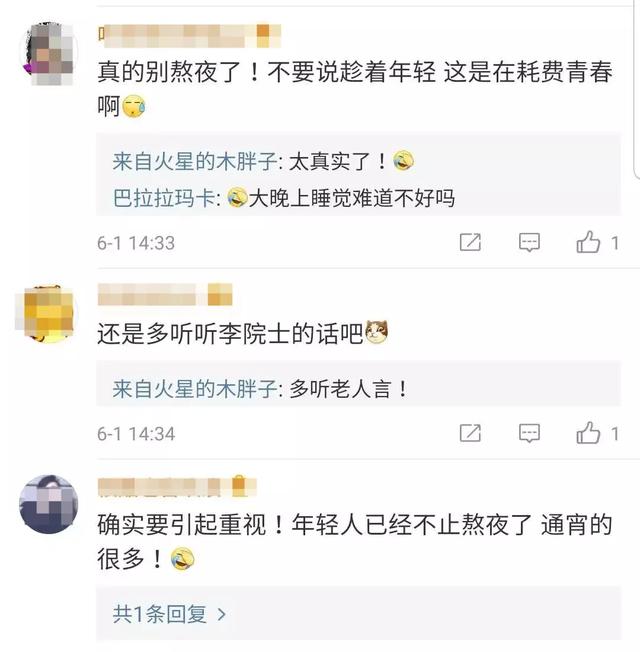The height and width of the screenshot is (652, 640).
Task: Repost the comment about 李院士
Action: (469, 433)
